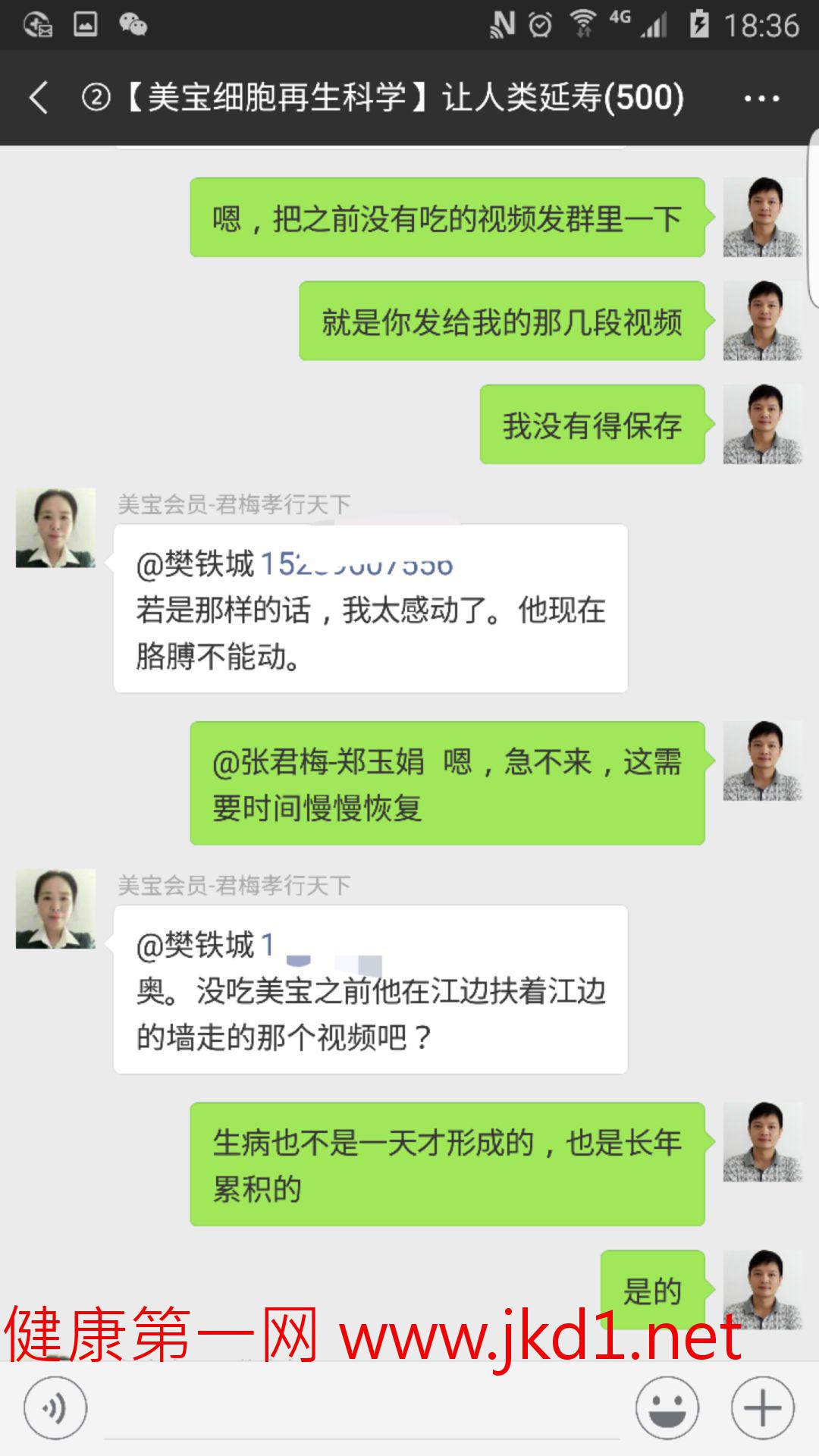The image size is (819, 1456).
Task: Open the chat info overflow menu
Action: click(x=761, y=98)
